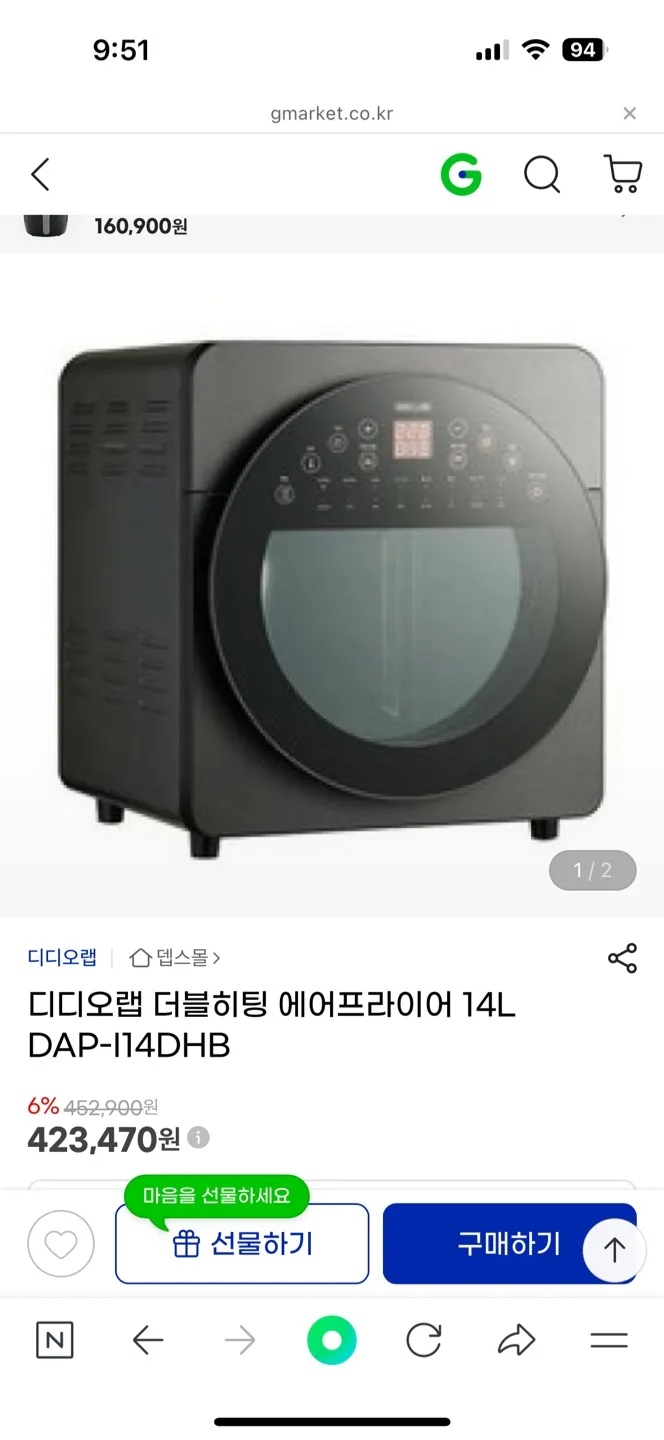Close the gmarket.co.kr in-app browser
Image resolution: width=664 pixels, height=1440 pixels.
pos(629,114)
